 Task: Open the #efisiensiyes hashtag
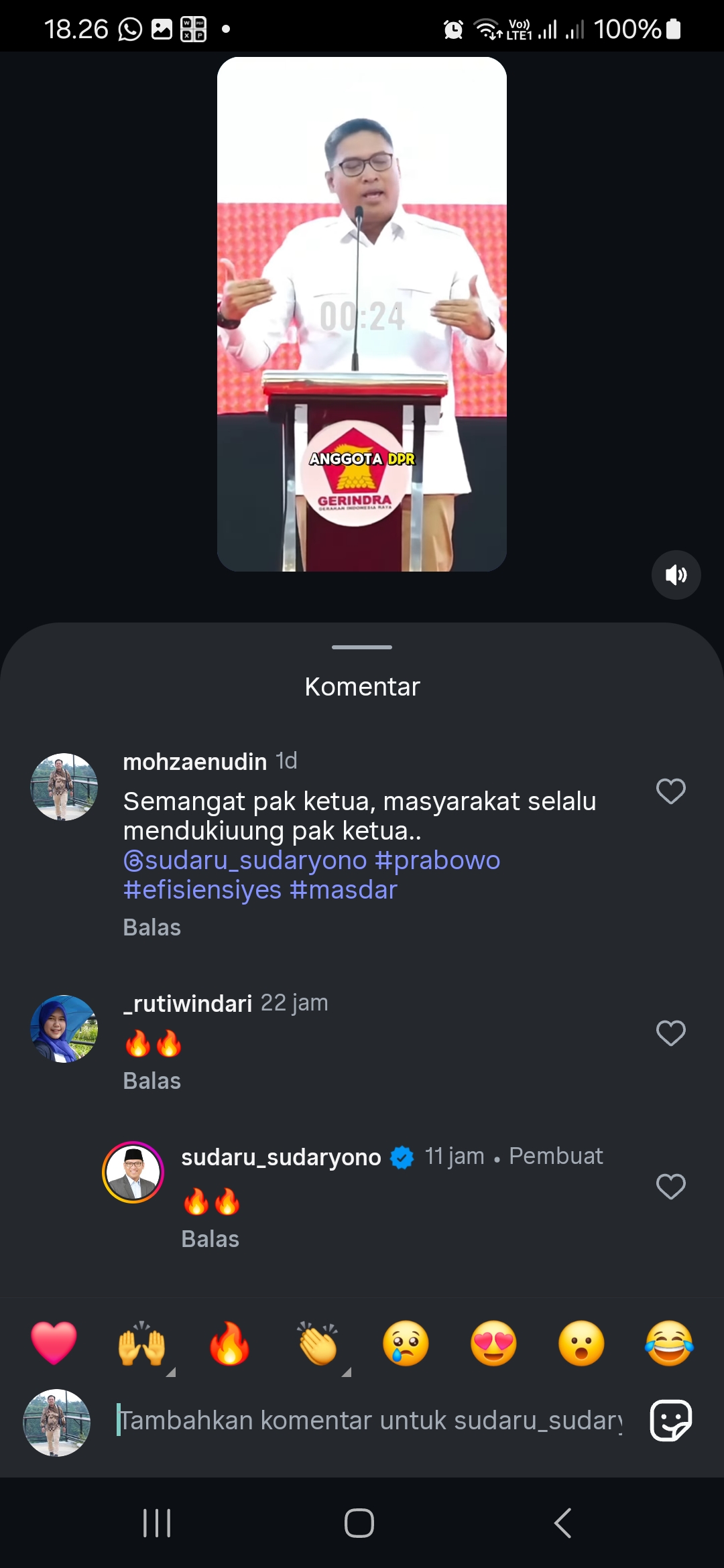(x=202, y=890)
